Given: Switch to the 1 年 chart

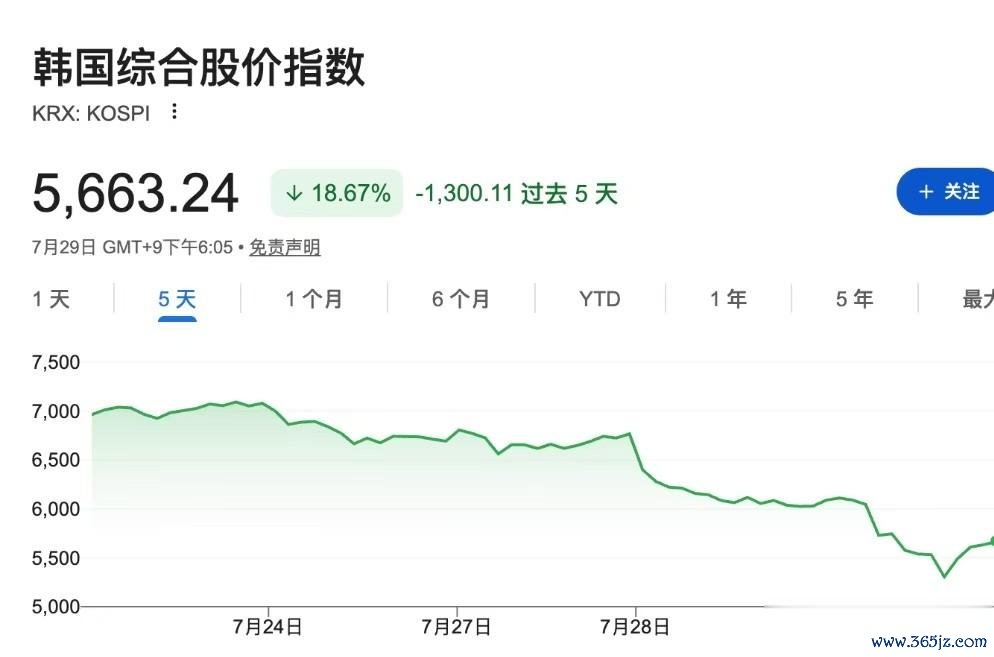Looking at the screenshot, I should (728, 299).
